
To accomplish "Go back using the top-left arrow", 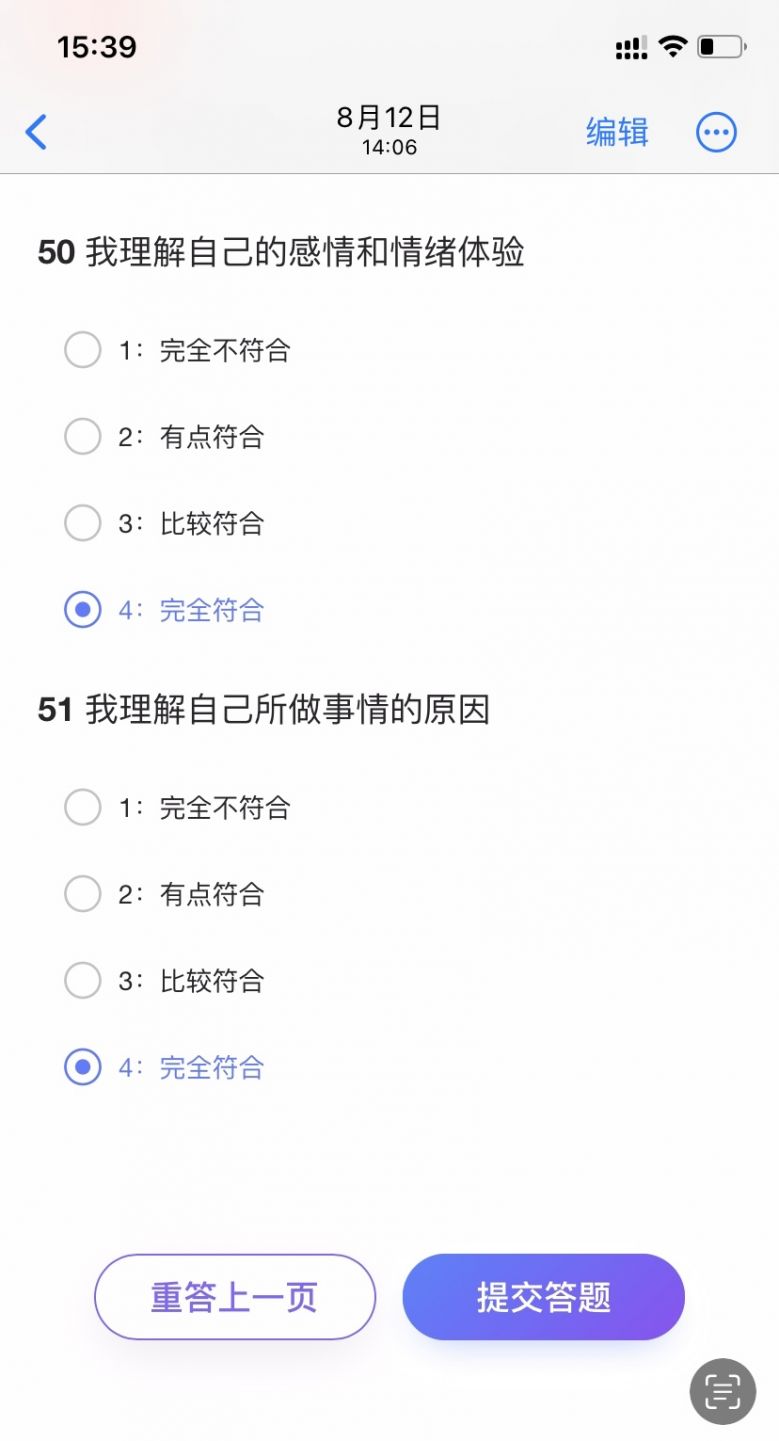I will pyautogui.click(x=36, y=132).
